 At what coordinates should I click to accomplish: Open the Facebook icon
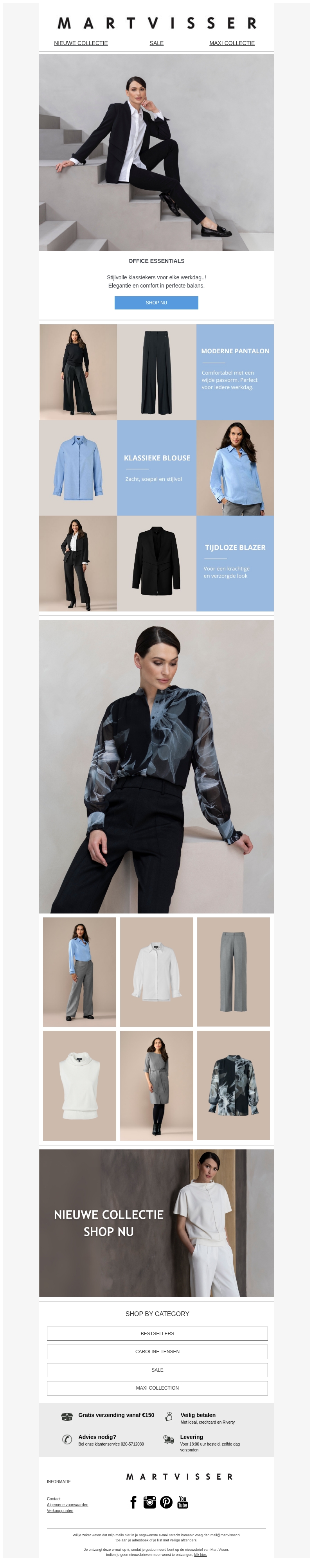(133, 1501)
